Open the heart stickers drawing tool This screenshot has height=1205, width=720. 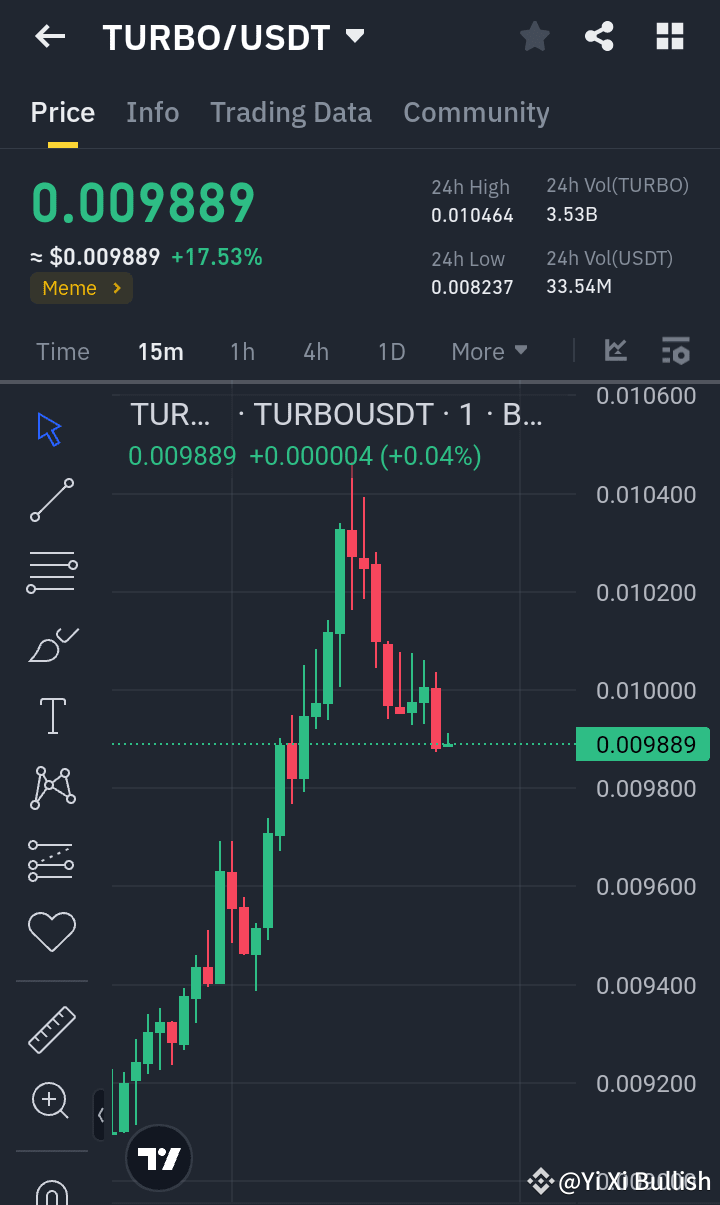[x=50, y=930]
